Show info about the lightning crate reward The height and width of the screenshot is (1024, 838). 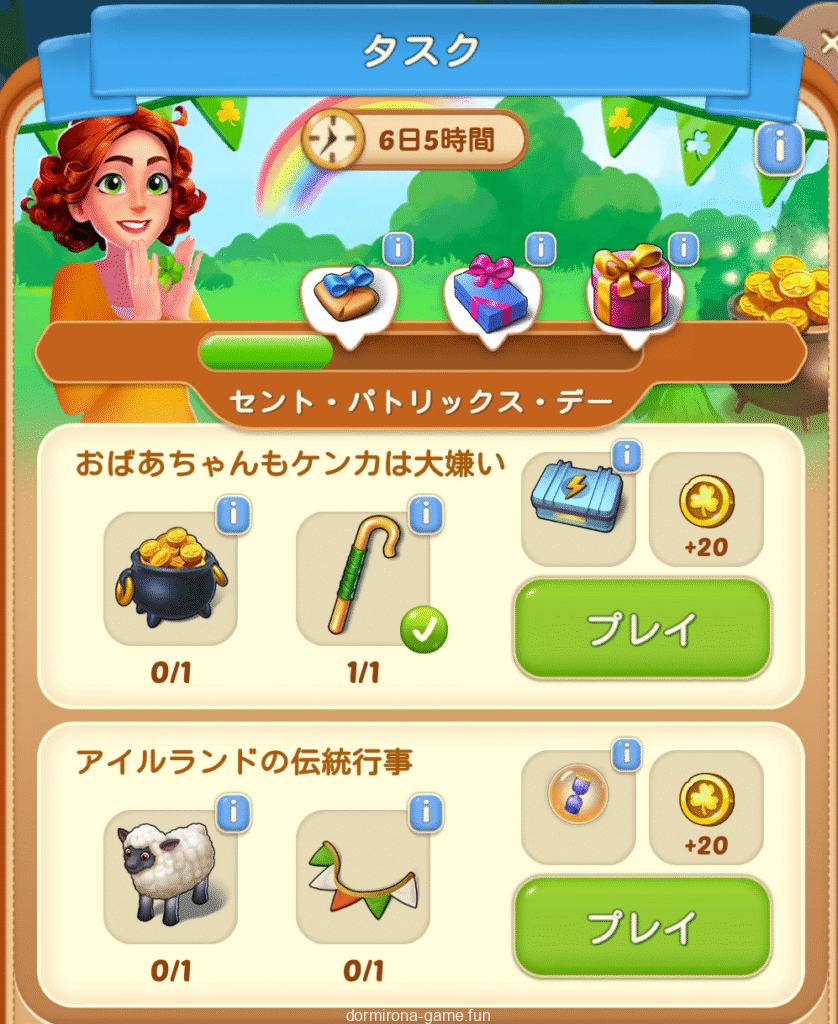(626, 456)
